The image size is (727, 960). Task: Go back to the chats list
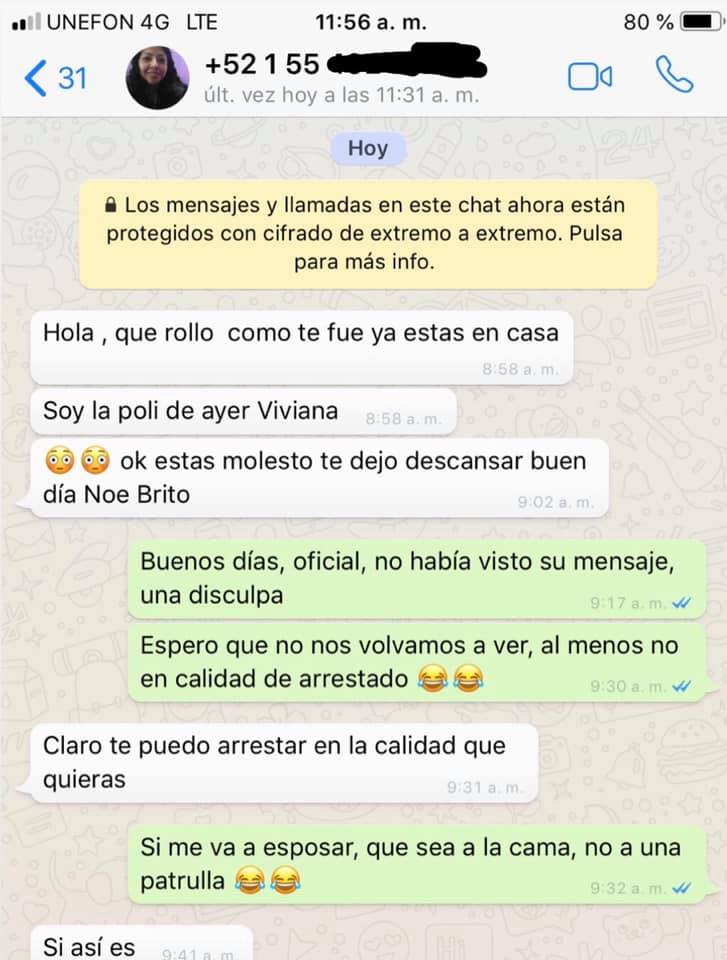click(x=54, y=78)
